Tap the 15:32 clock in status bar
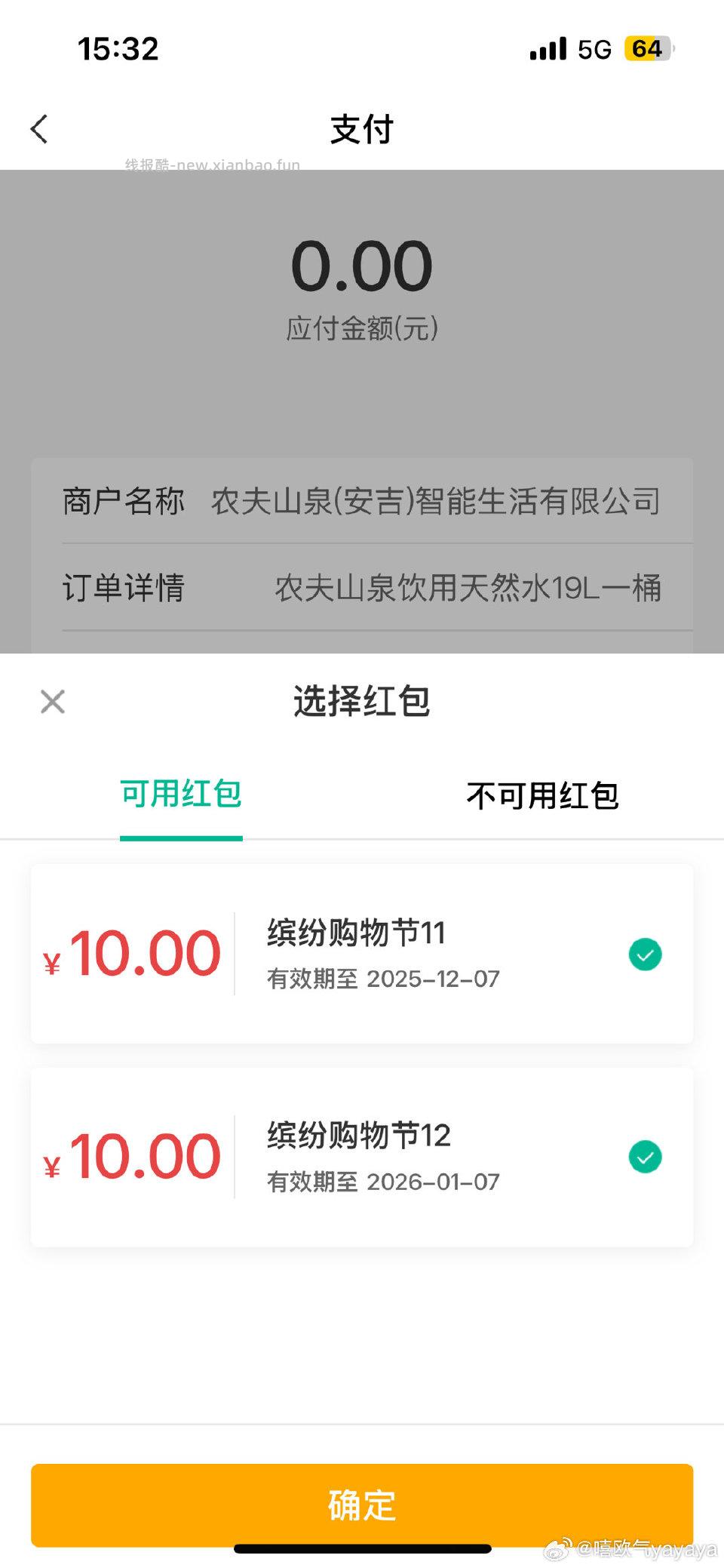This screenshot has height=1568, width=724. coord(118,48)
